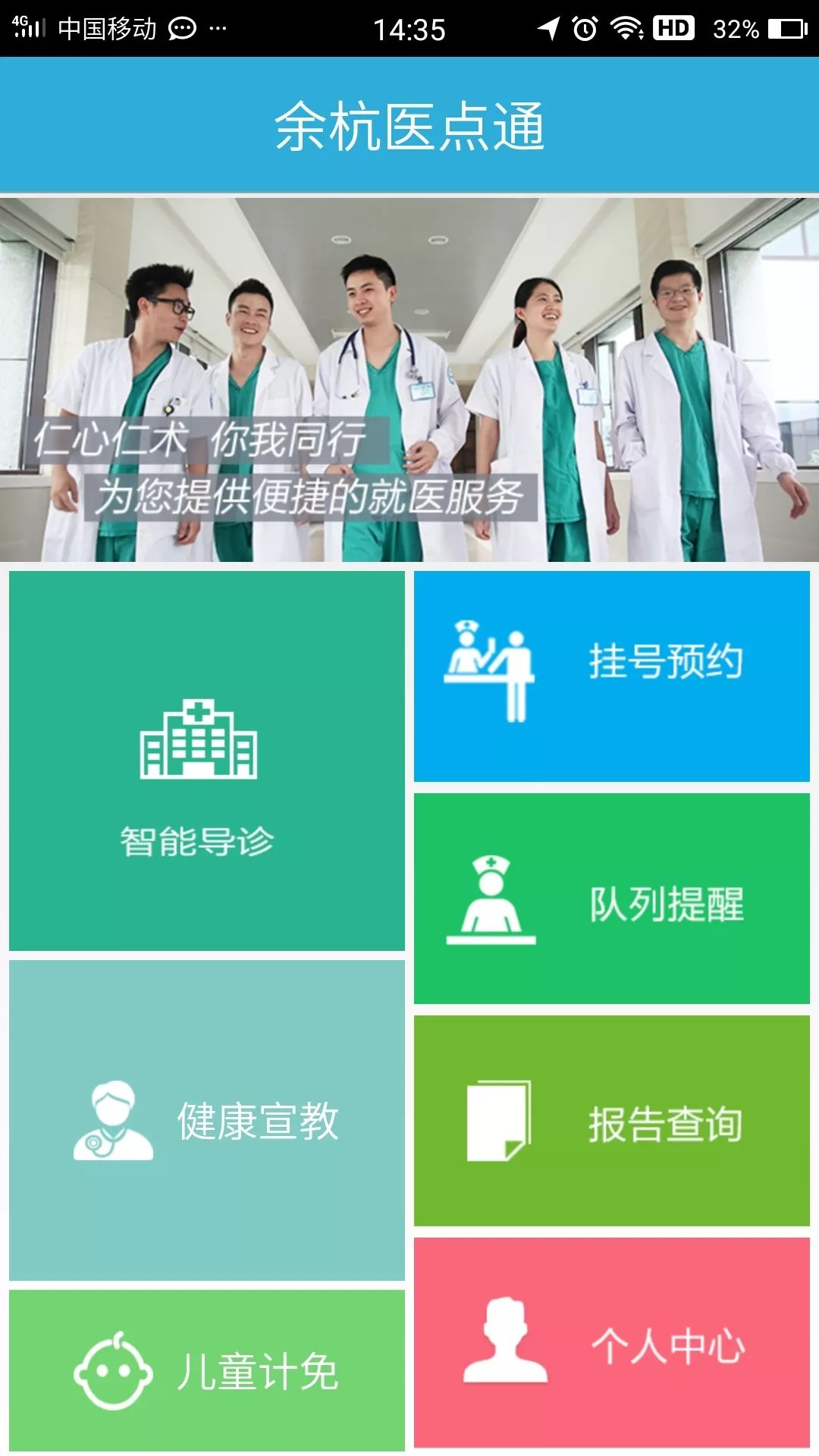Open 挂号预约 appointment registration

tap(611, 676)
